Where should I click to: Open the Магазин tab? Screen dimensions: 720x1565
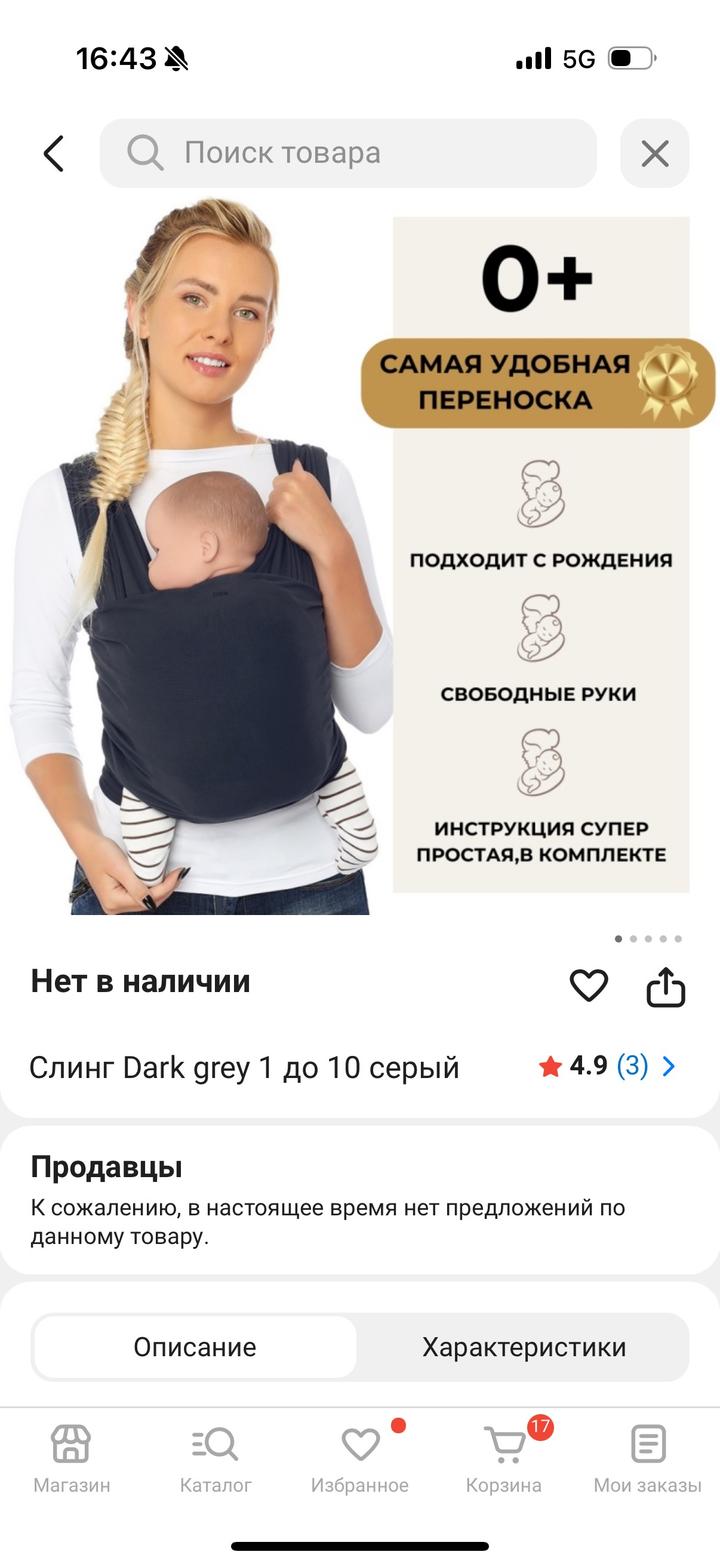[71, 1459]
